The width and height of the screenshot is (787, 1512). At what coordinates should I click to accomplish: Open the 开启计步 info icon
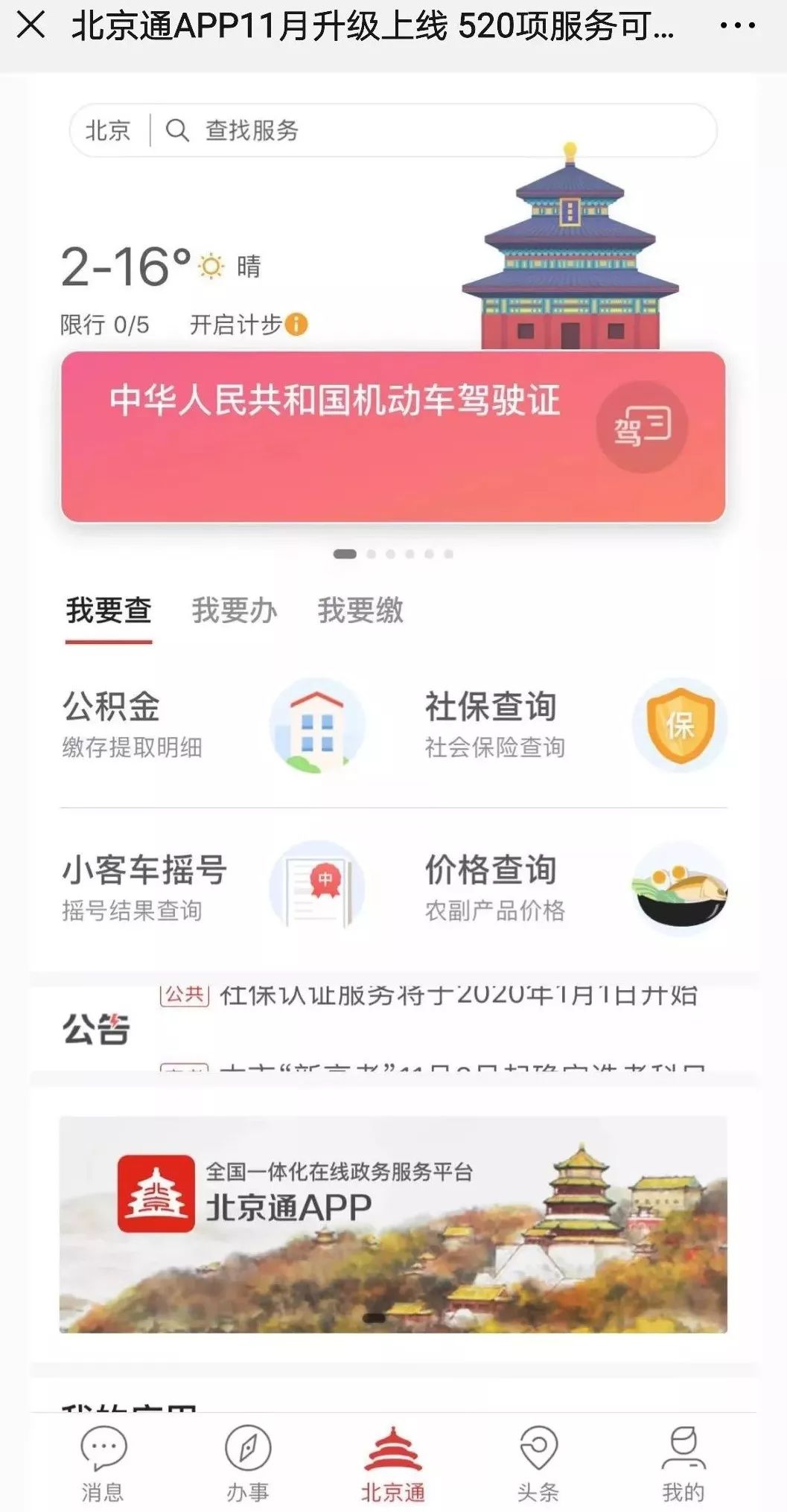pos(298,323)
